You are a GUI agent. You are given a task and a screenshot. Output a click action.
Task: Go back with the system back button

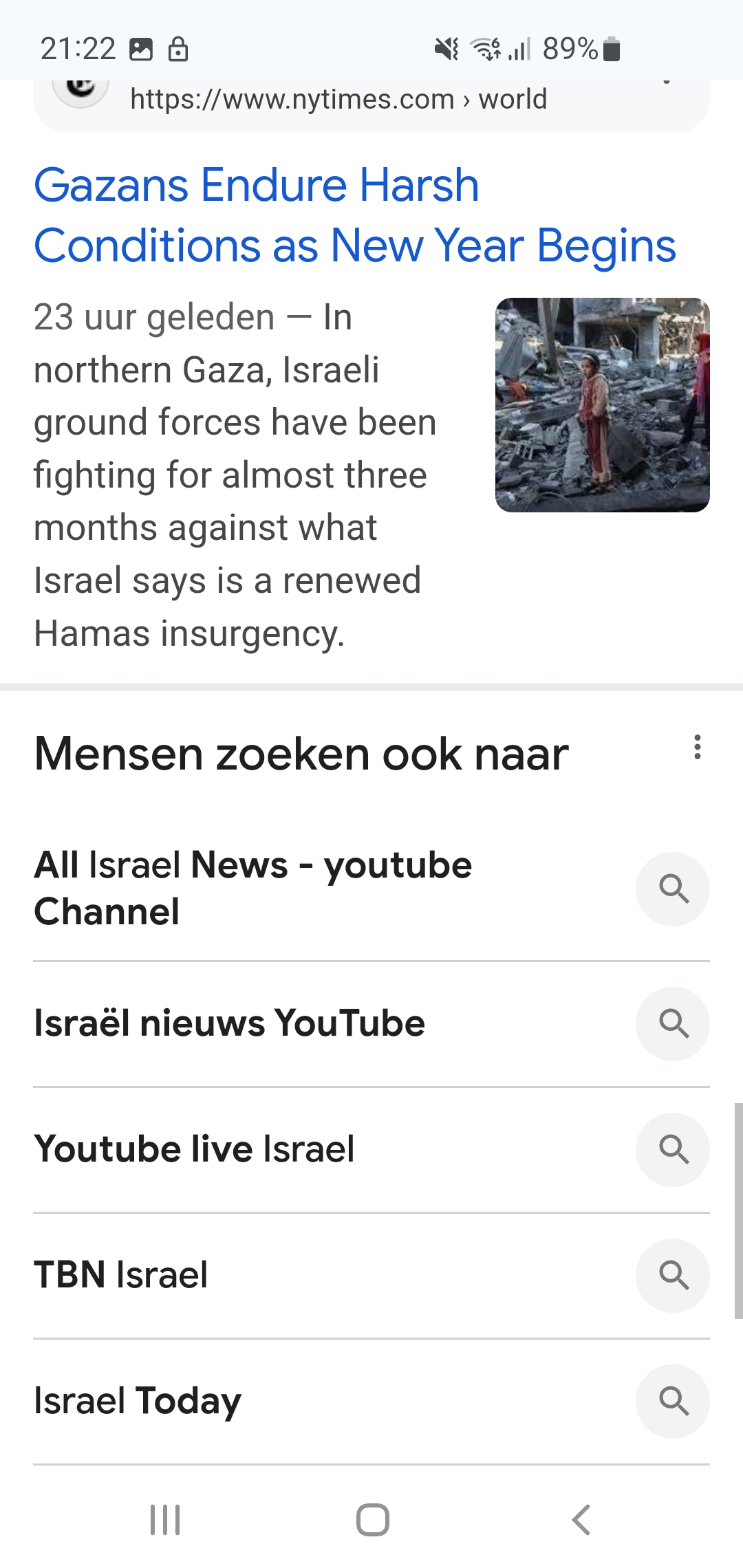(x=581, y=1519)
